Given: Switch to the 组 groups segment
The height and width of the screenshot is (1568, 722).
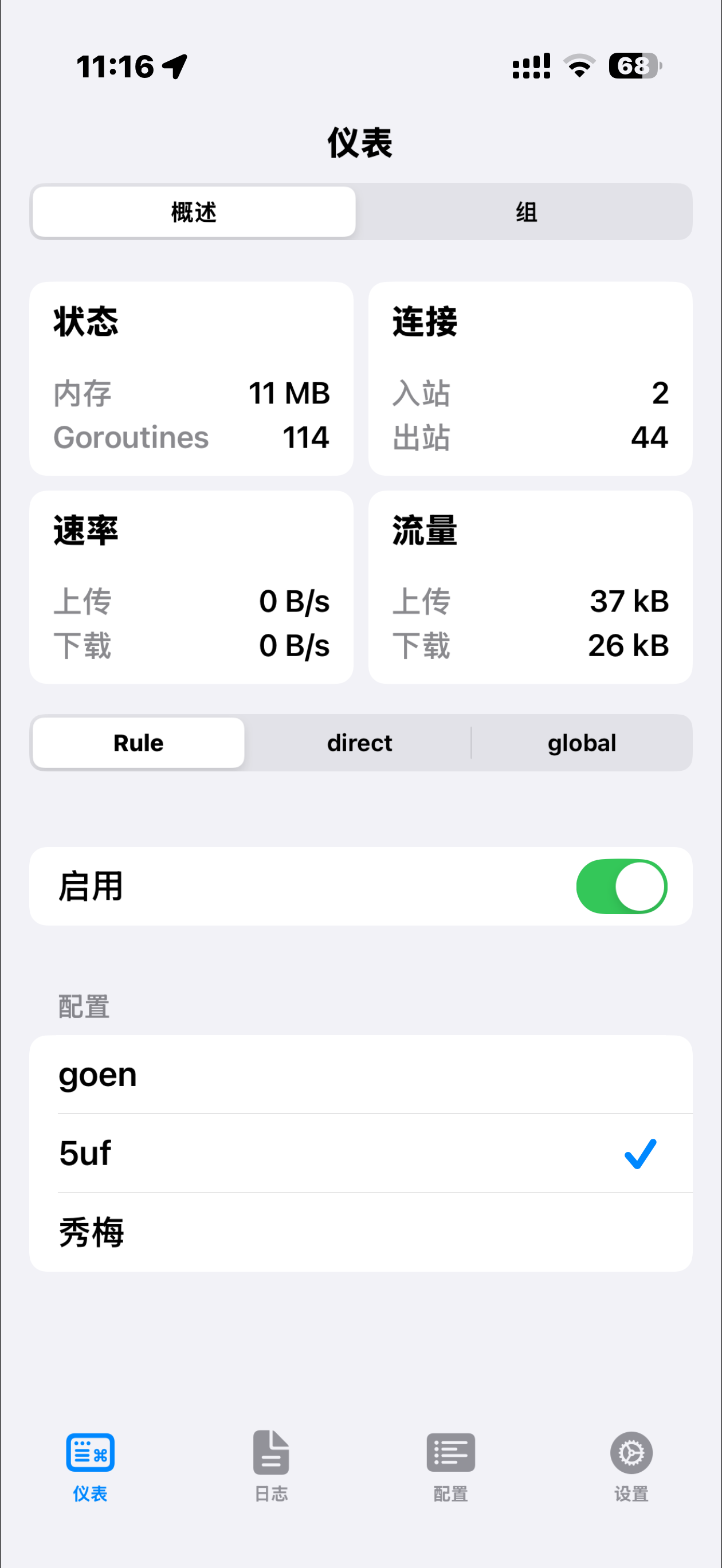Looking at the screenshot, I should pyautogui.click(x=526, y=212).
